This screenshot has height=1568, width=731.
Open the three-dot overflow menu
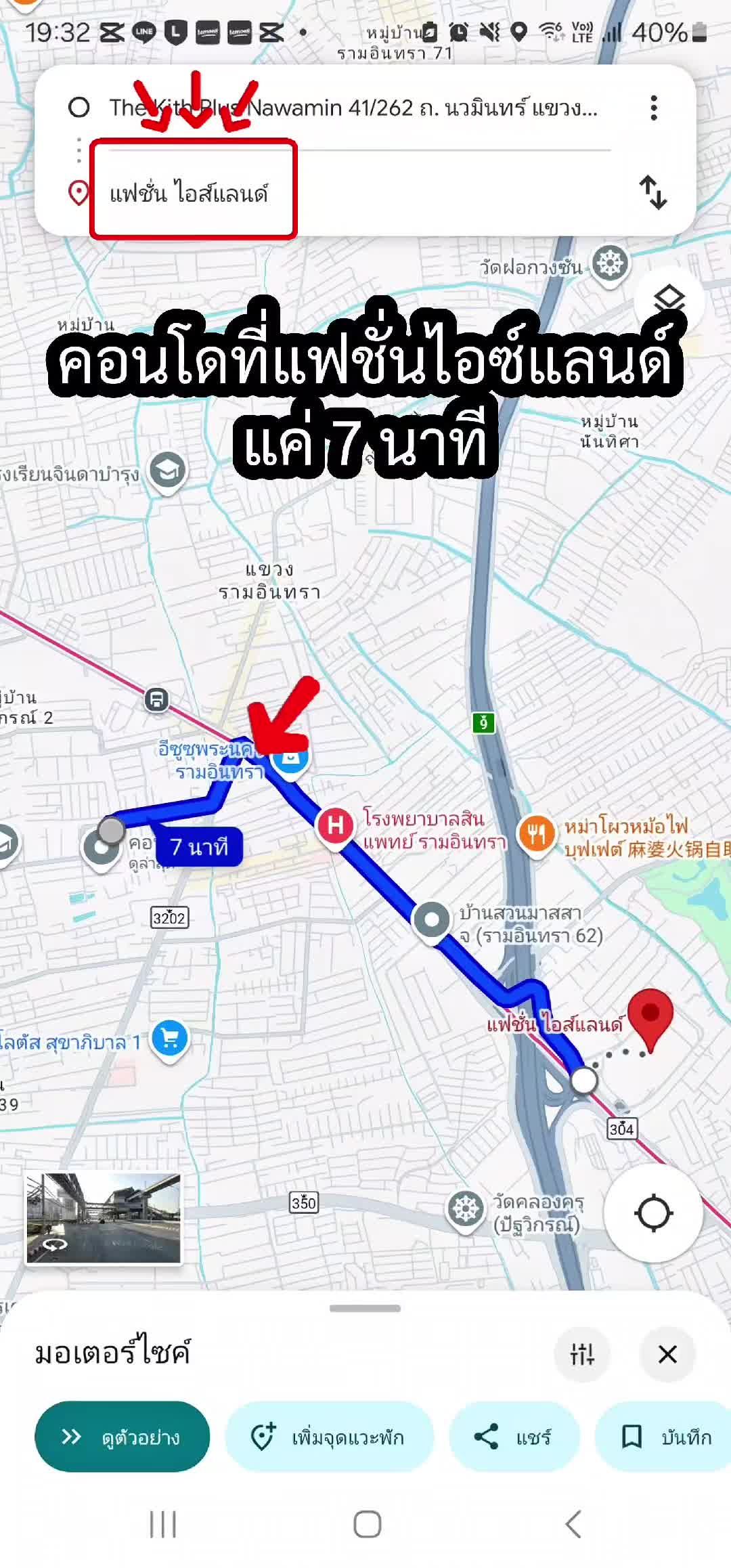tap(653, 108)
